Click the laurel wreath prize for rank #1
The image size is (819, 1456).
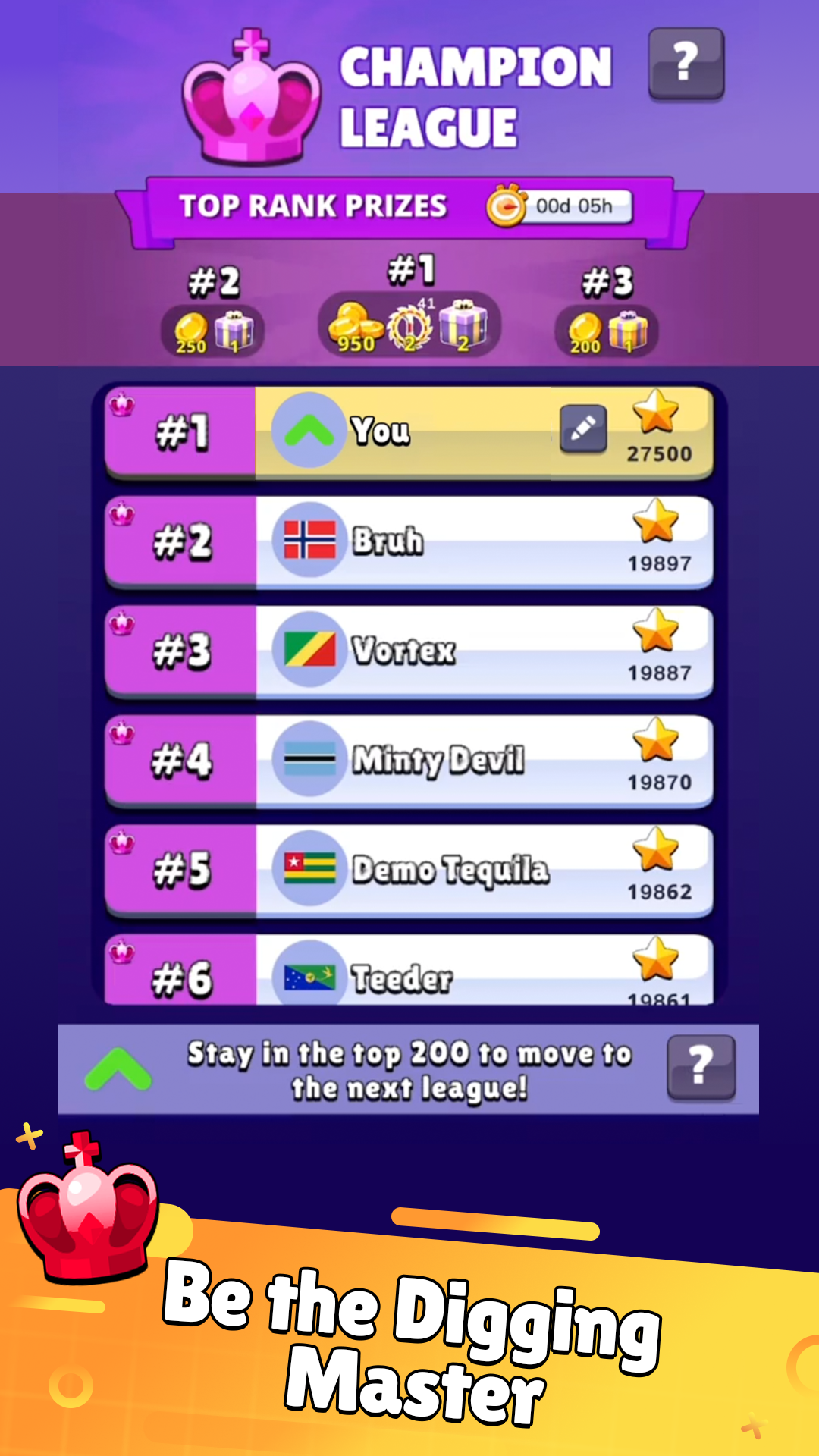(409, 326)
